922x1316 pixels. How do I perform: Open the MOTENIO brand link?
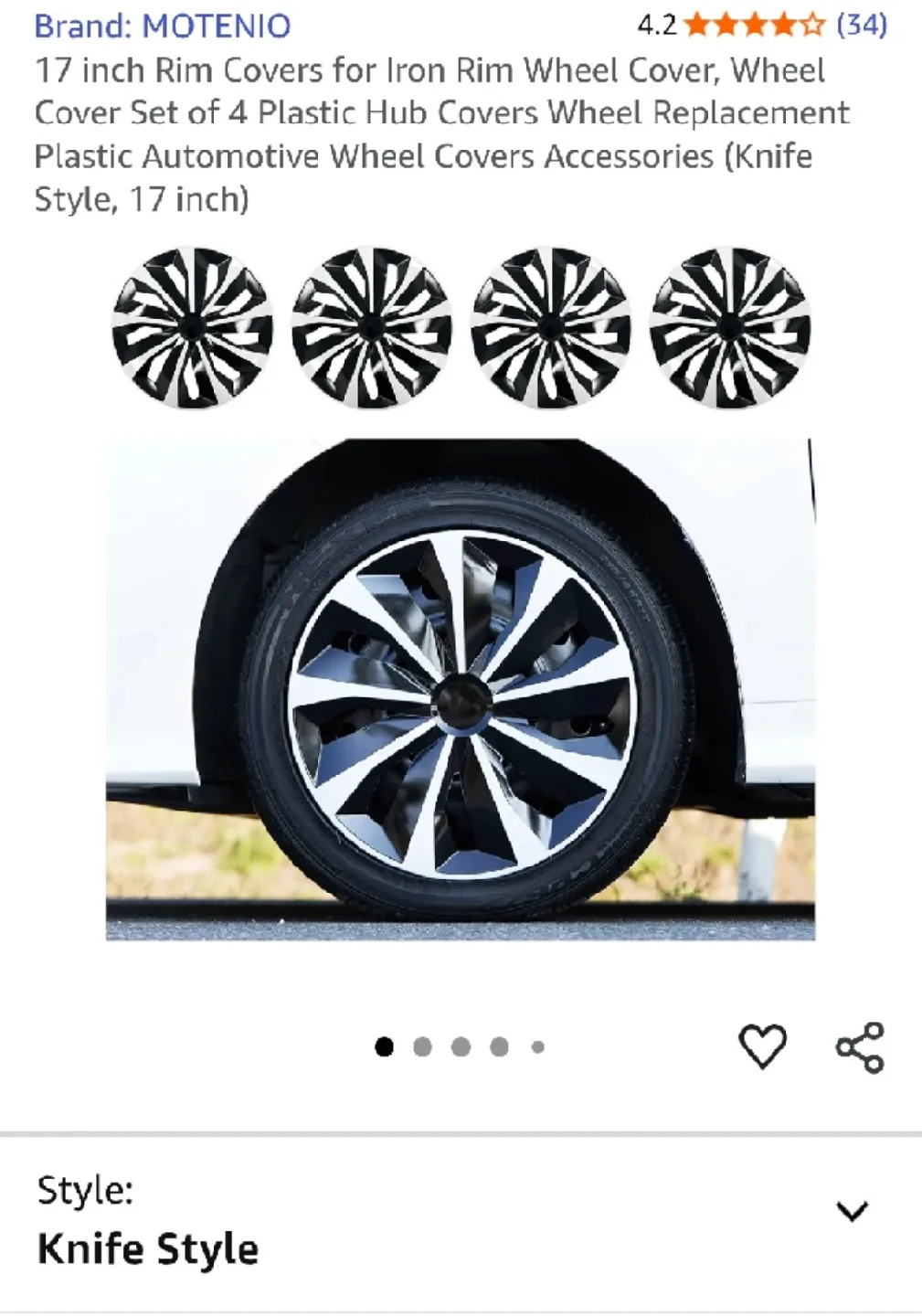coord(163,26)
